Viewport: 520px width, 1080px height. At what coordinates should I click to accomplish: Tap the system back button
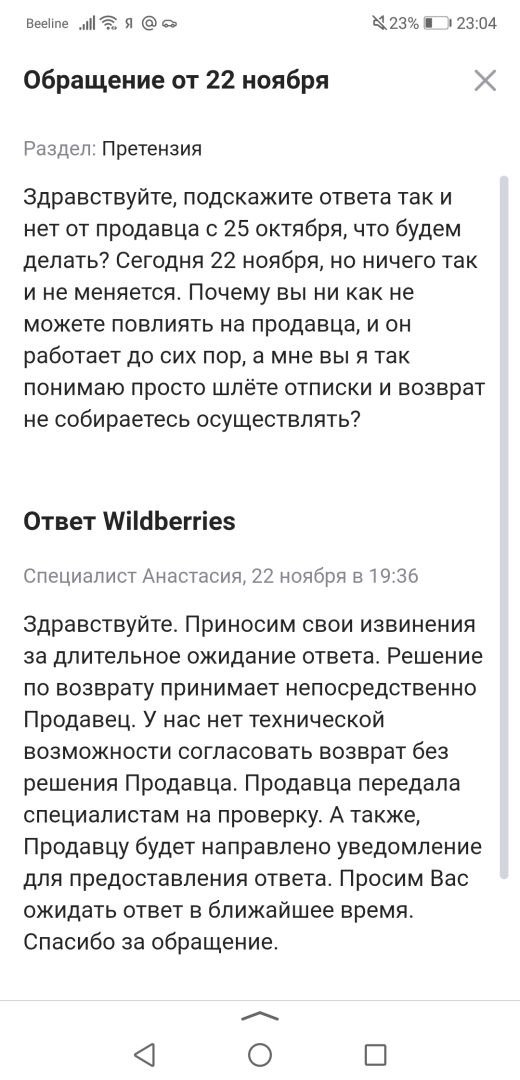click(x=145, y=1054)
